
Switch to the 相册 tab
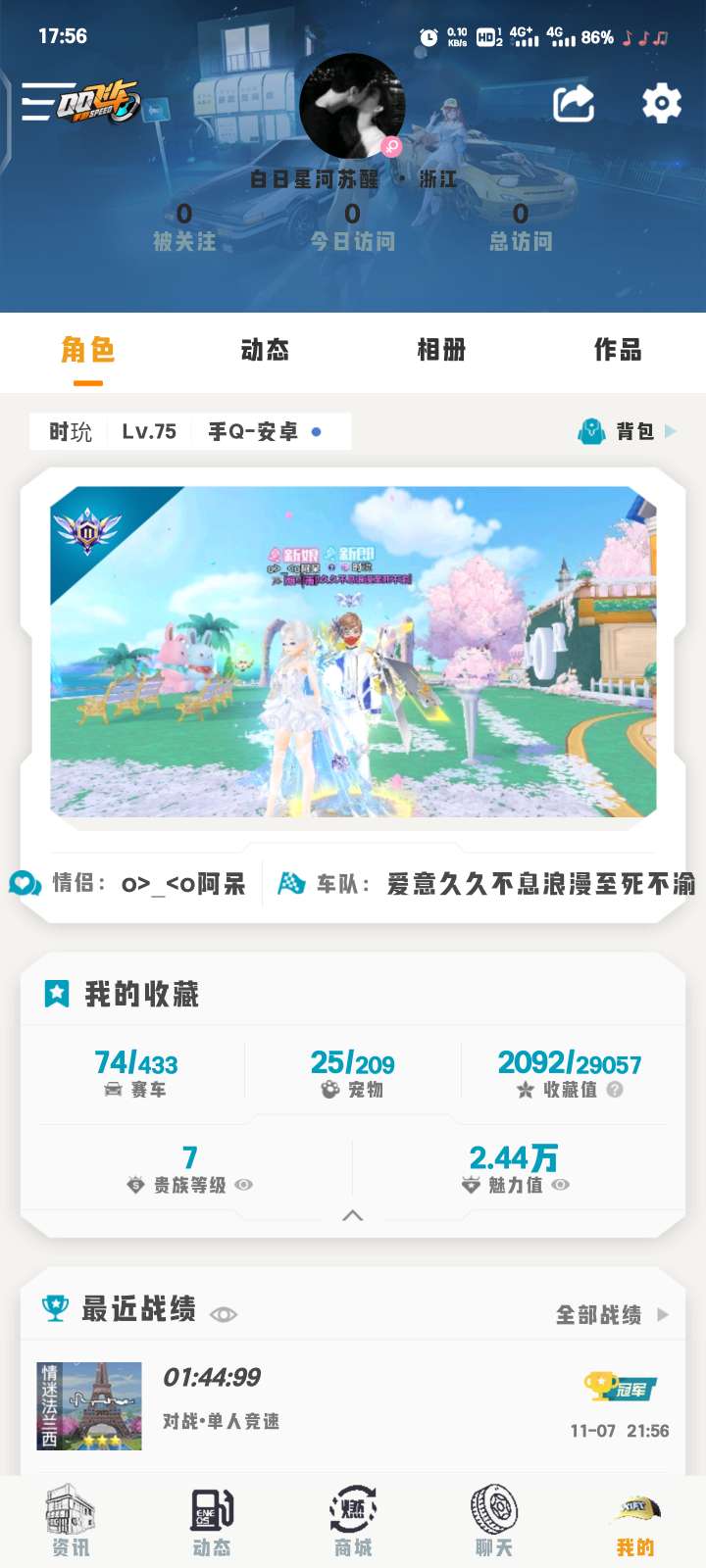tap(441, 350)
